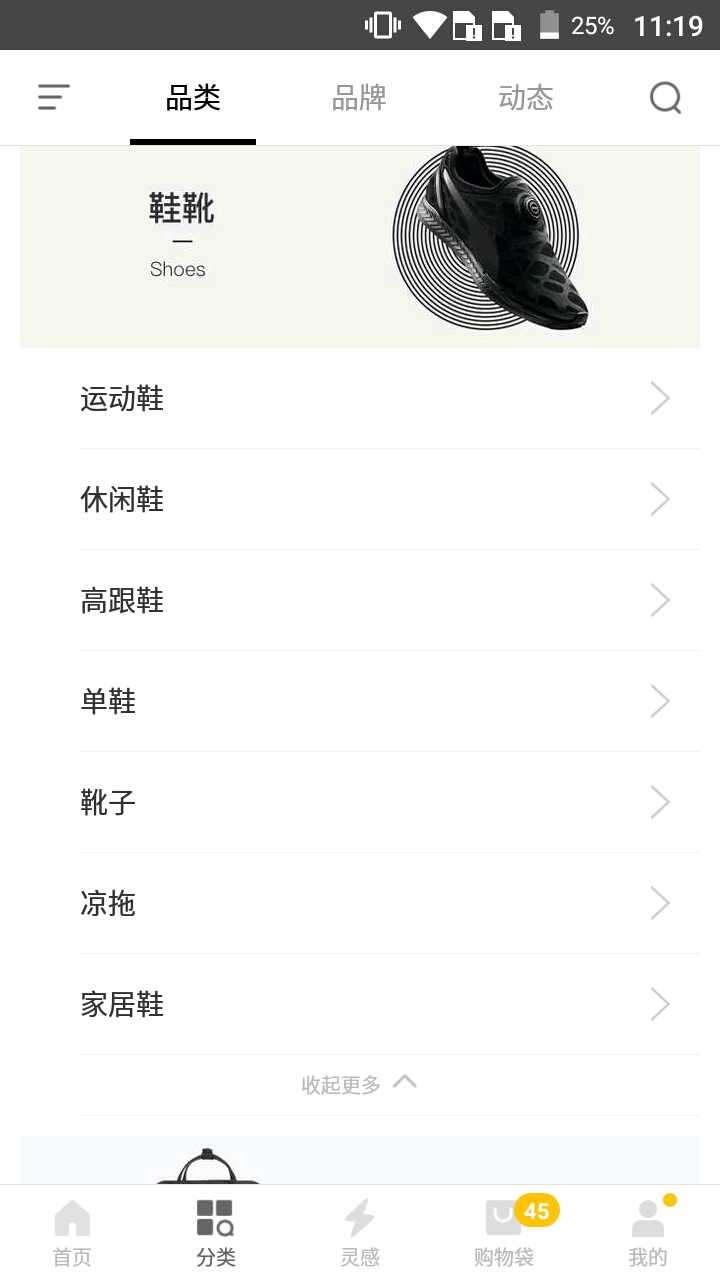Screen dimensions: 720x1280
Task: Switch to the 动态 tab
Action: click(525, 97)
